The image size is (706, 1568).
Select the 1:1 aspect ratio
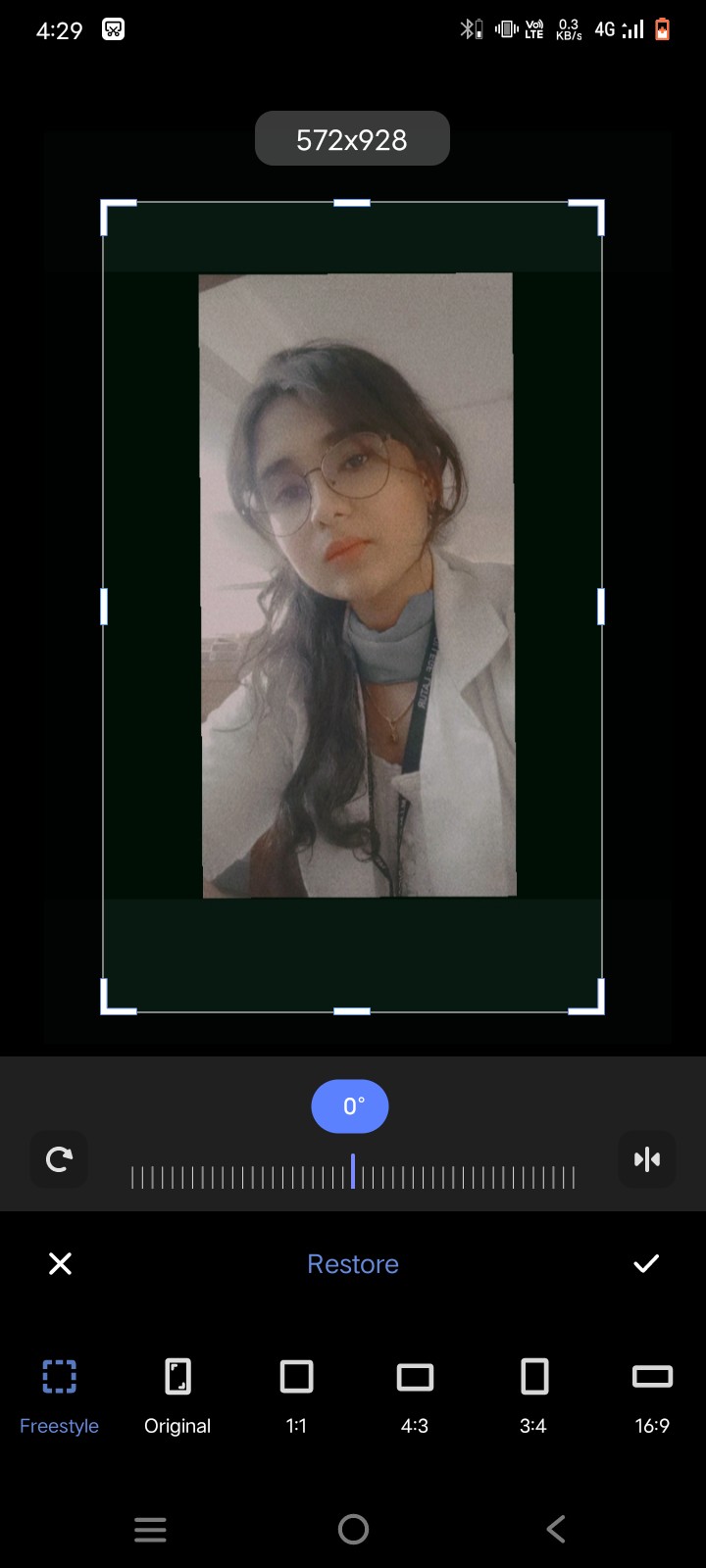(x=296, y=1396)
